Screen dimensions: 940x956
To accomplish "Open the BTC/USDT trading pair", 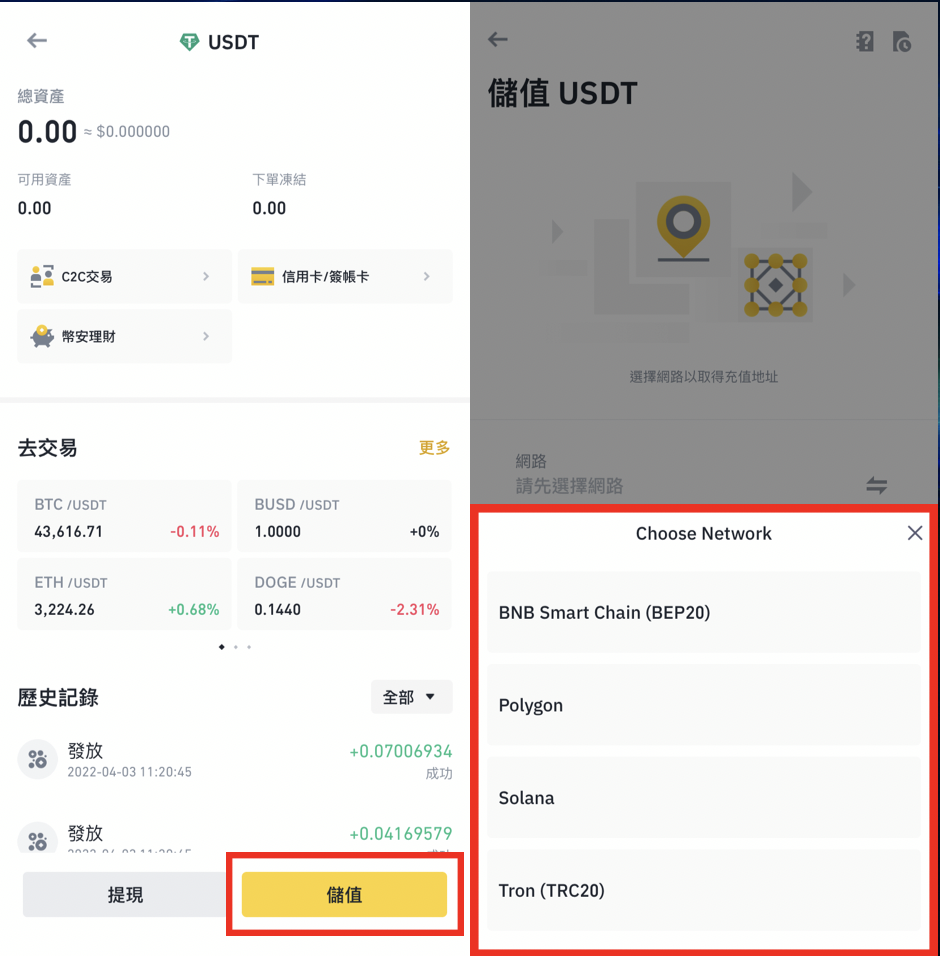I will pyautogui.click(x=124, y=517).
